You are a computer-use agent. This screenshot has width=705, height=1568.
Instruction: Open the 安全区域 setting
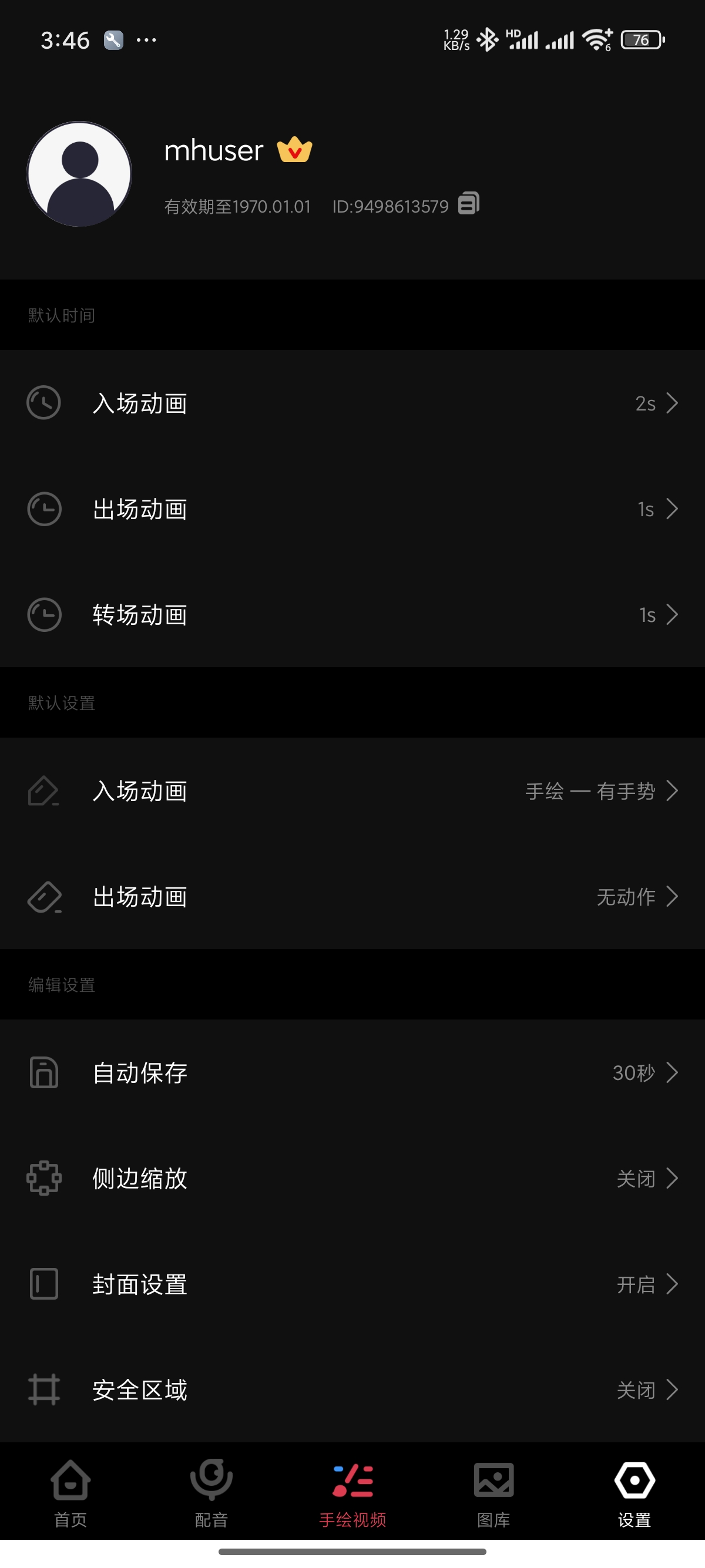point(352,1390)
